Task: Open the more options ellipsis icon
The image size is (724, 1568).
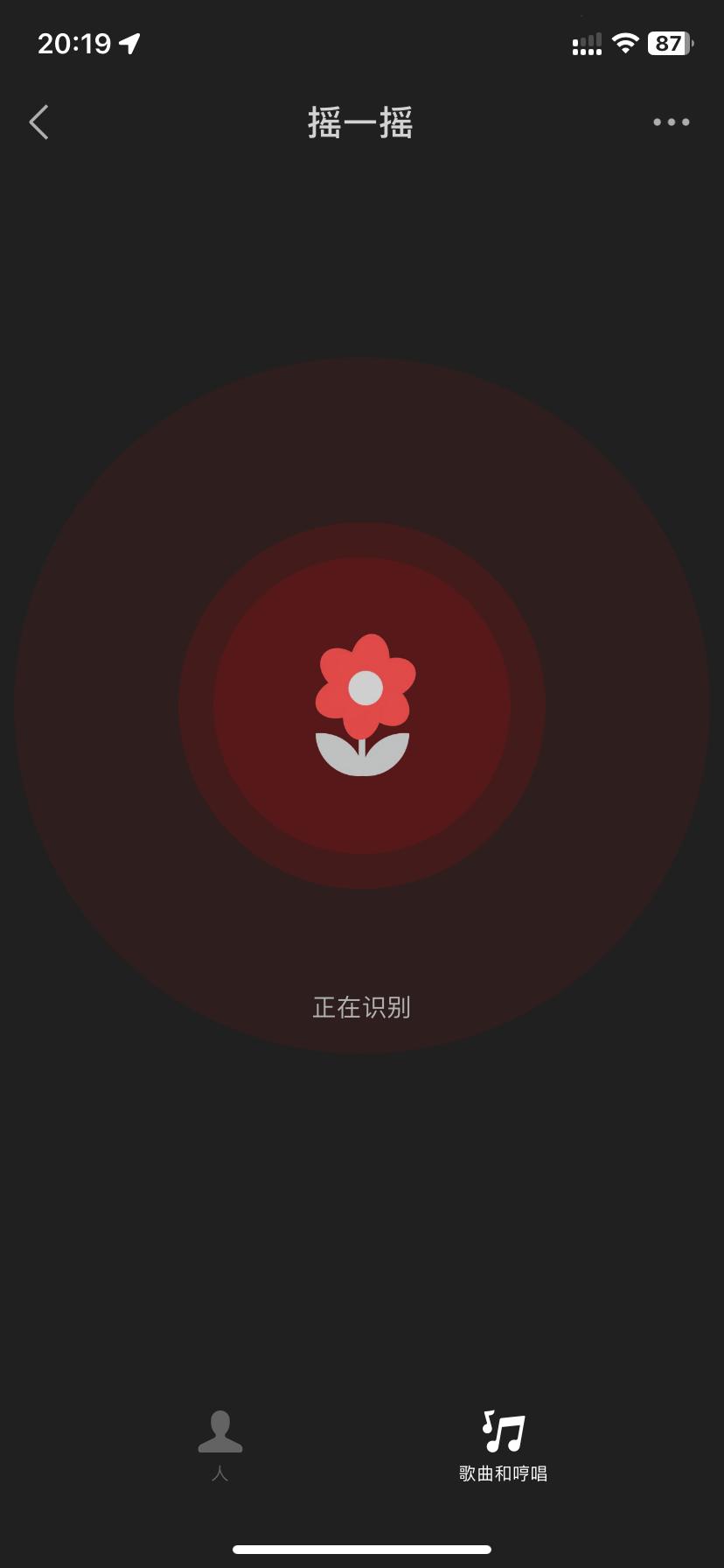Action: [670, 122]
